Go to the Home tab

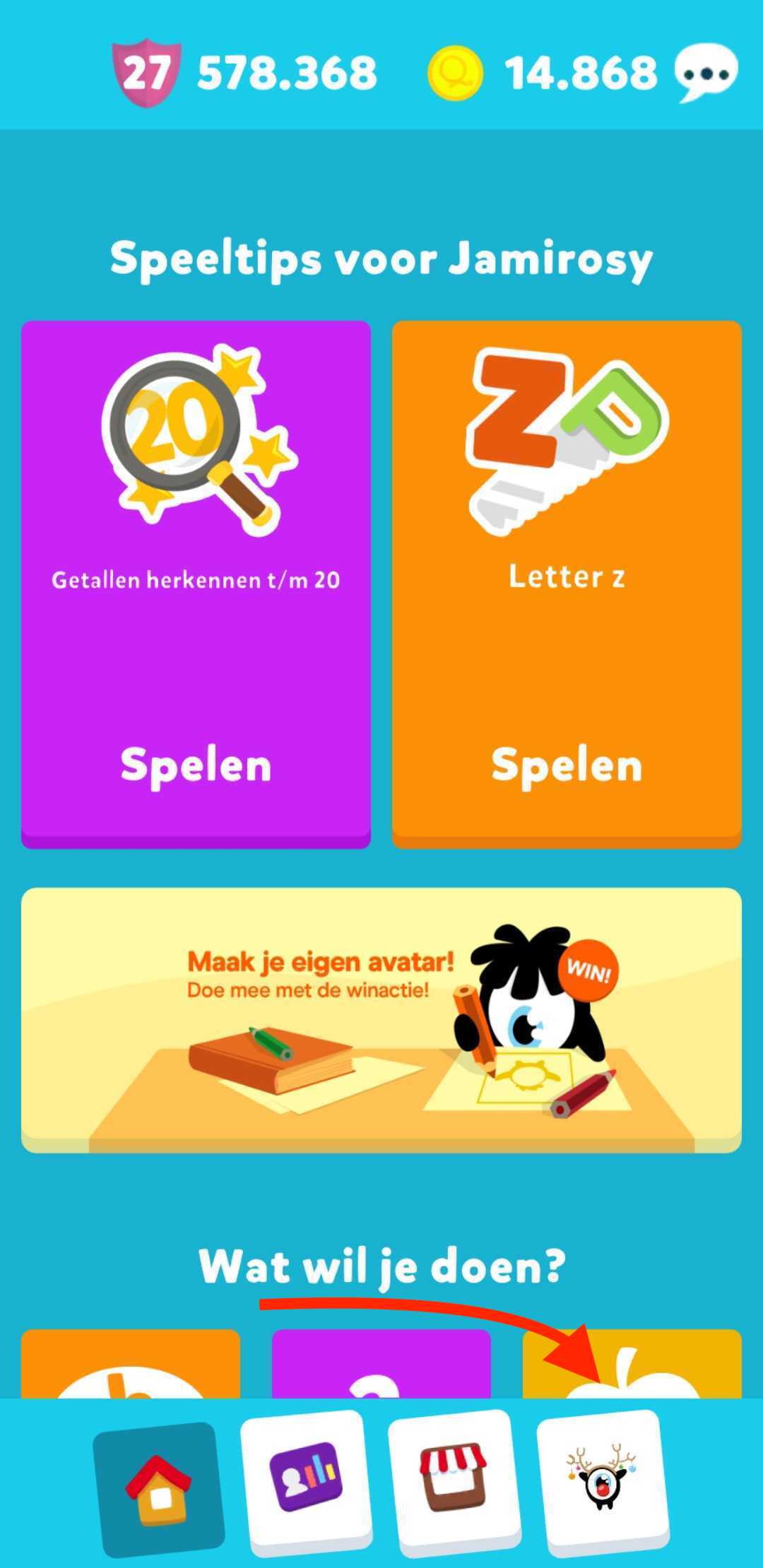(158, 1488)
